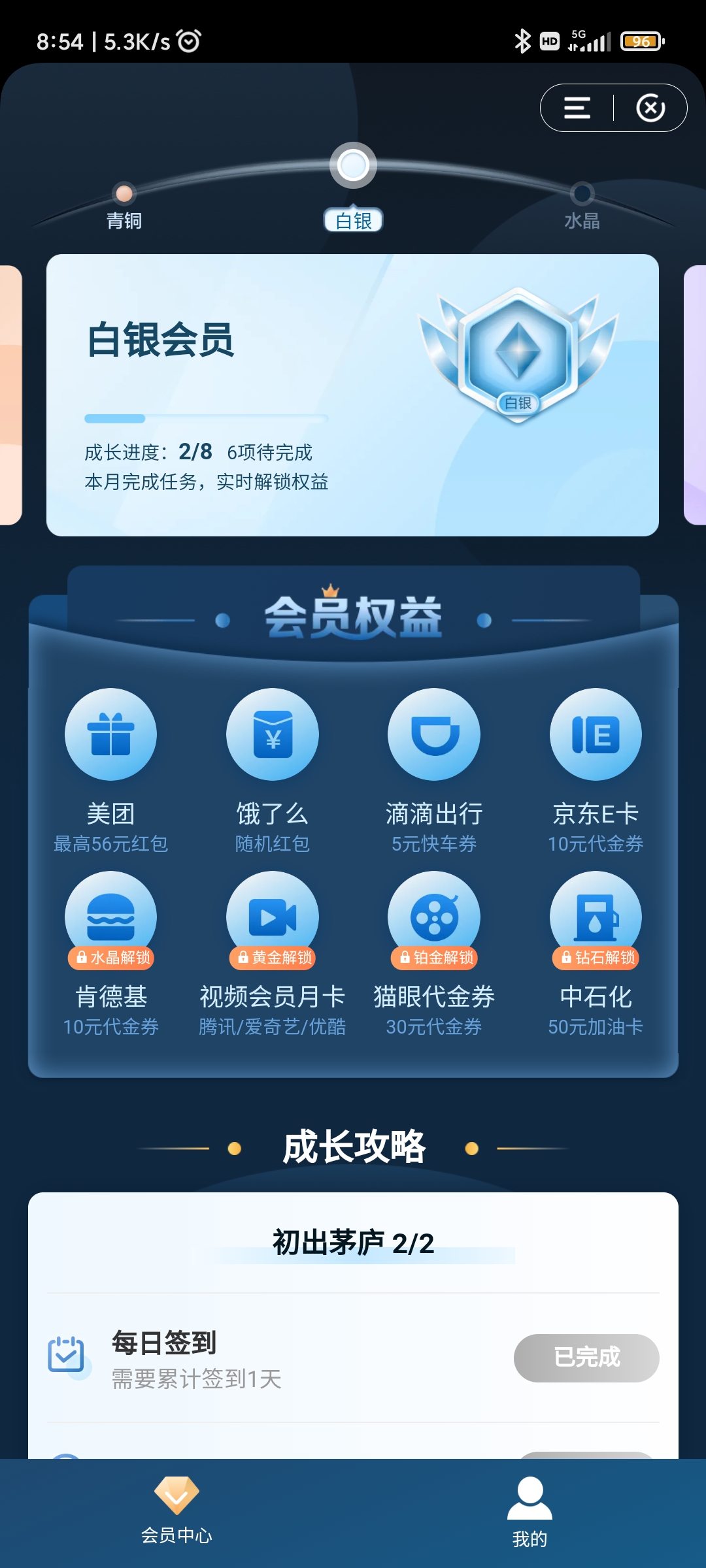Open the 白银会员 card
Screen dimensions: 706x1568
[352, 395]
